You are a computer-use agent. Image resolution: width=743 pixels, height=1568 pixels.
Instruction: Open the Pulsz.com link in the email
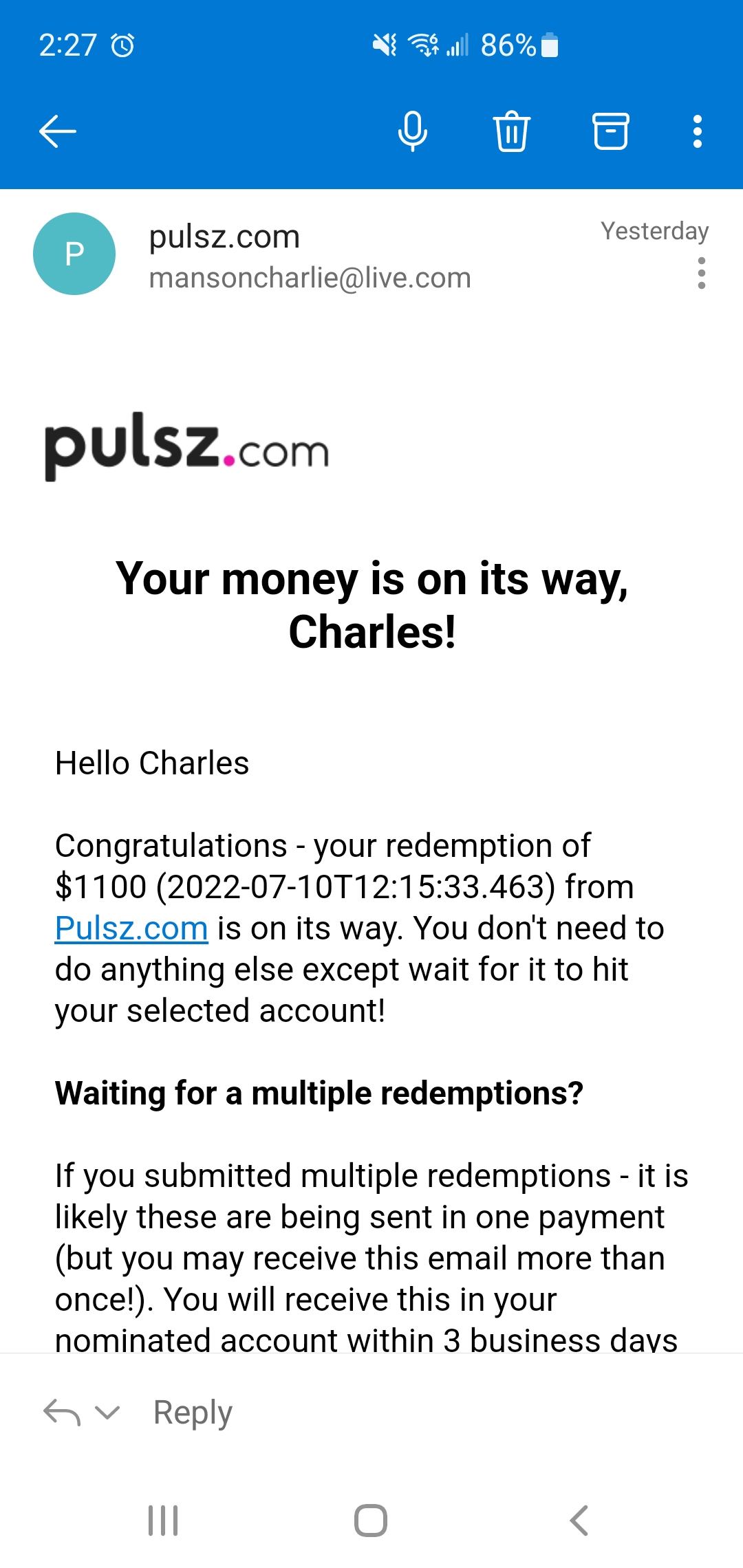[x=131, y=928]
